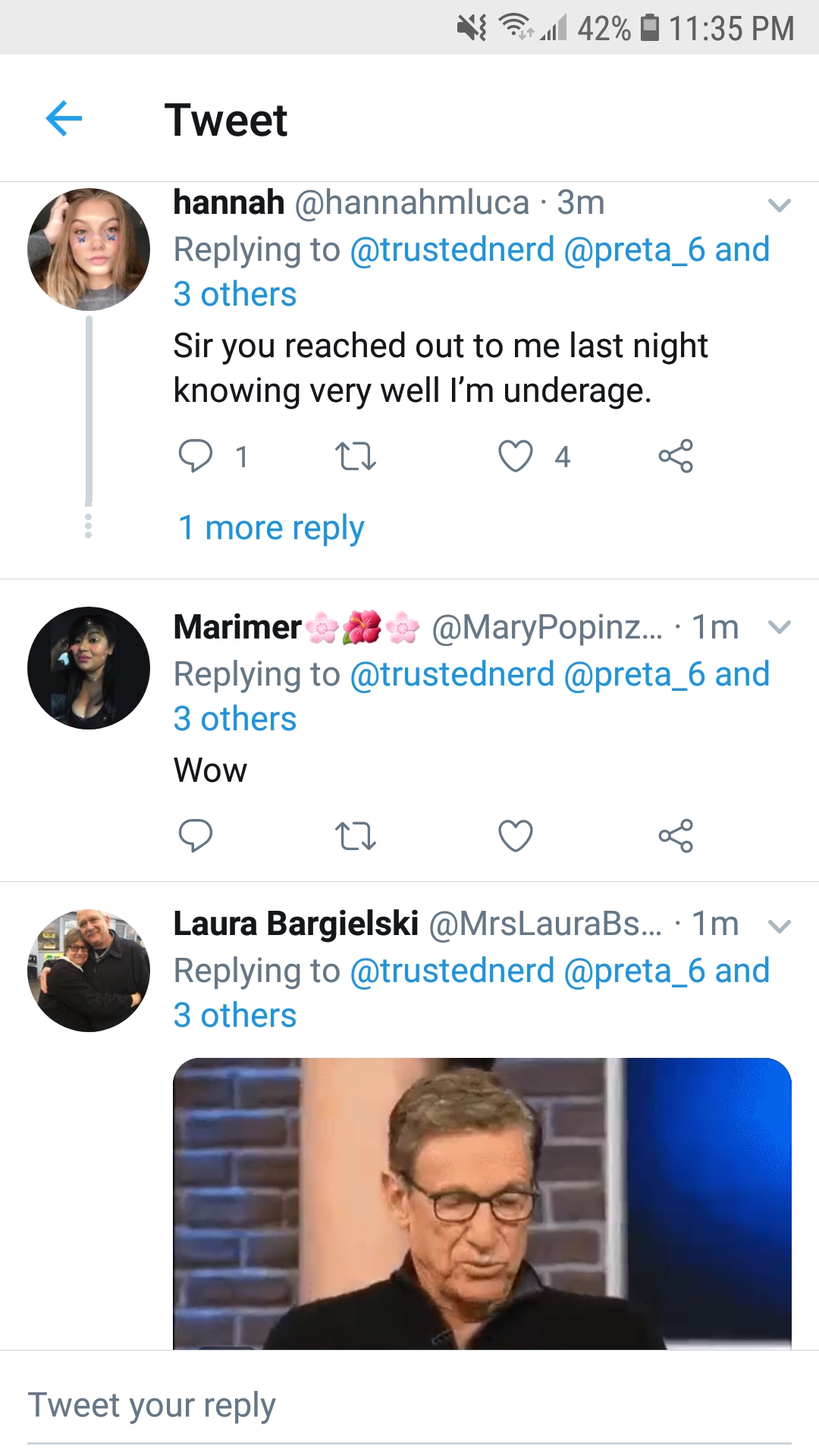The width and height of the screenshot is (819, 1456).
Task: Tap the Tweet your reply field
Action: click(x=409, y=1405)
